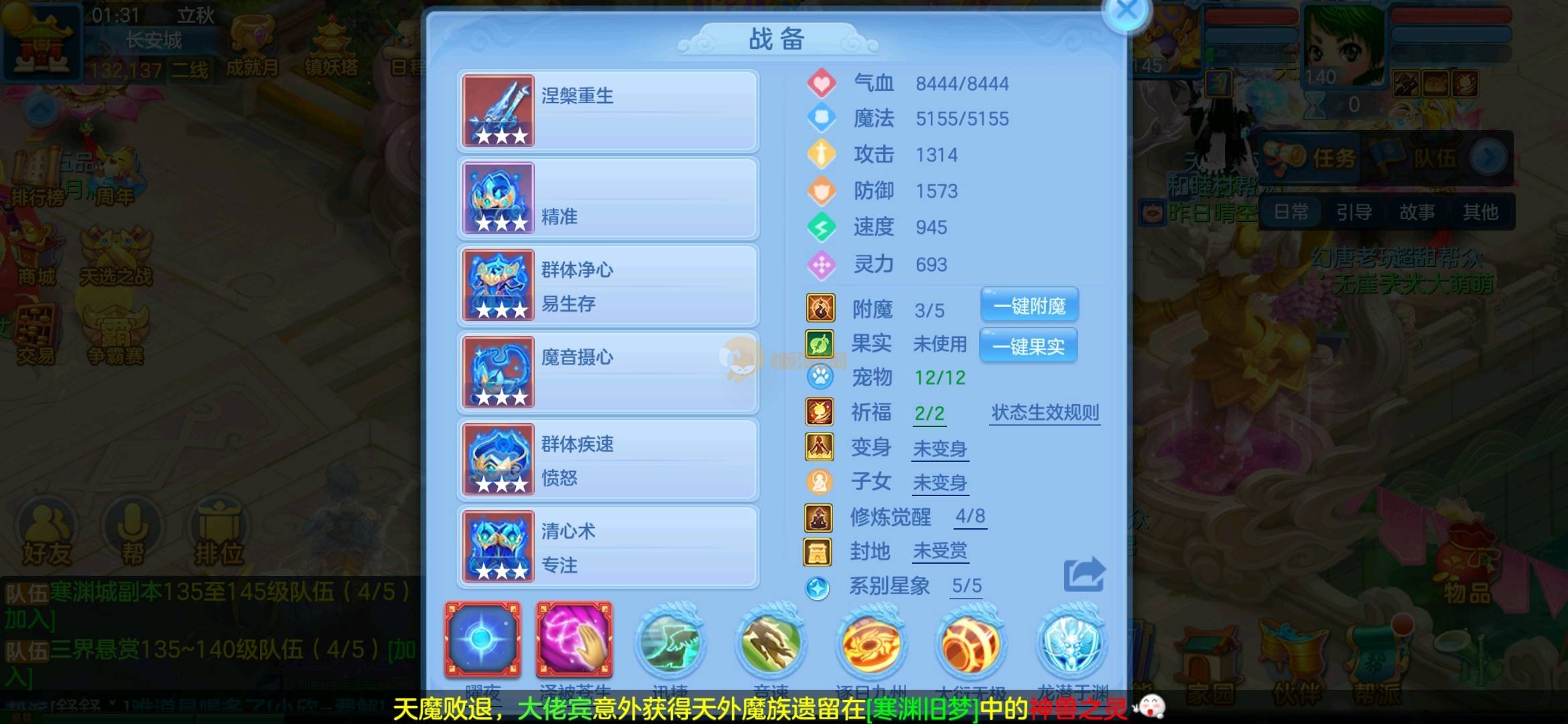1568x724 pixels.
Task: Open the 清心术 专注 equipment row
Action: click(608, 547)
